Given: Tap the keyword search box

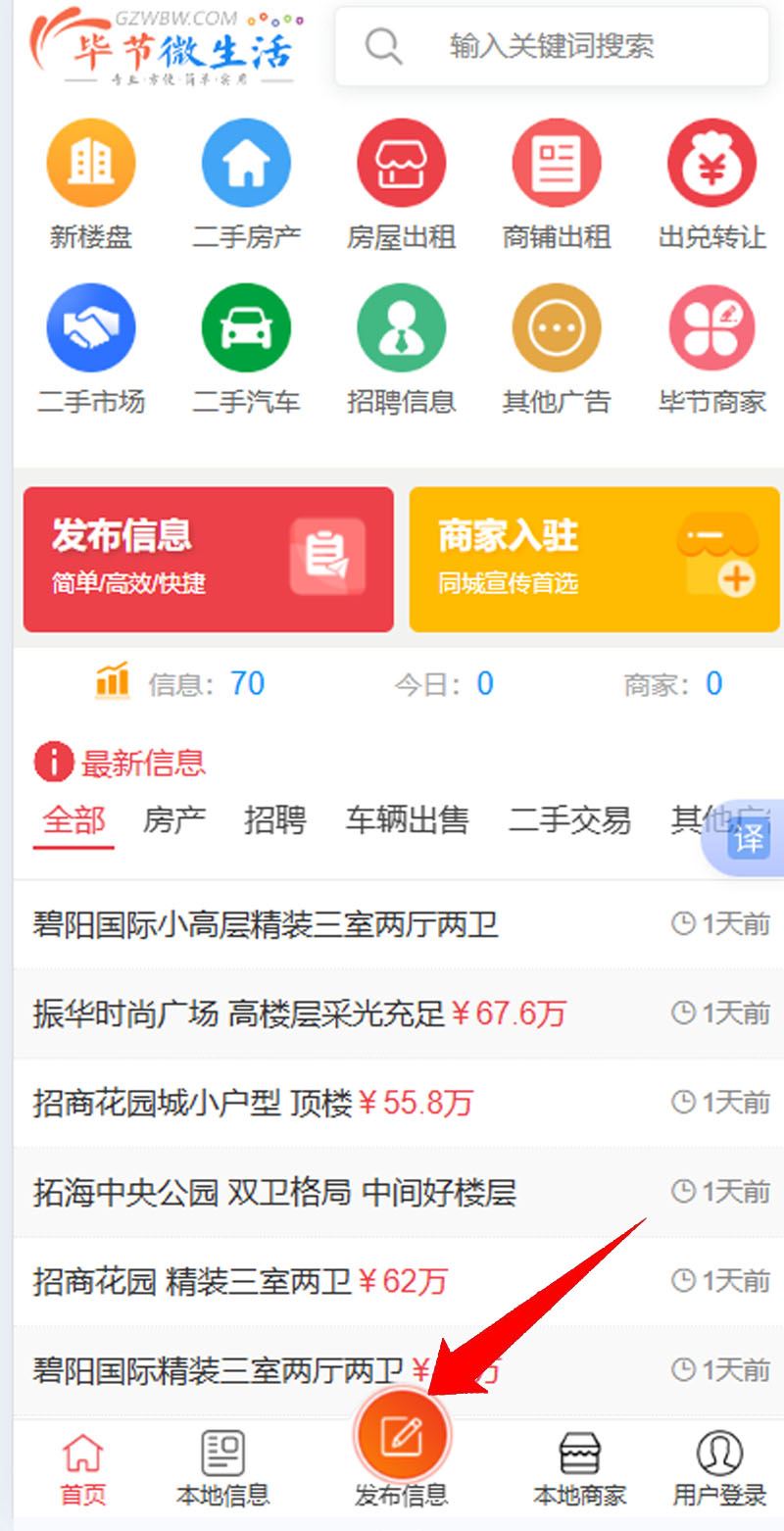Looking at the screenshot, I should (552, 46).
